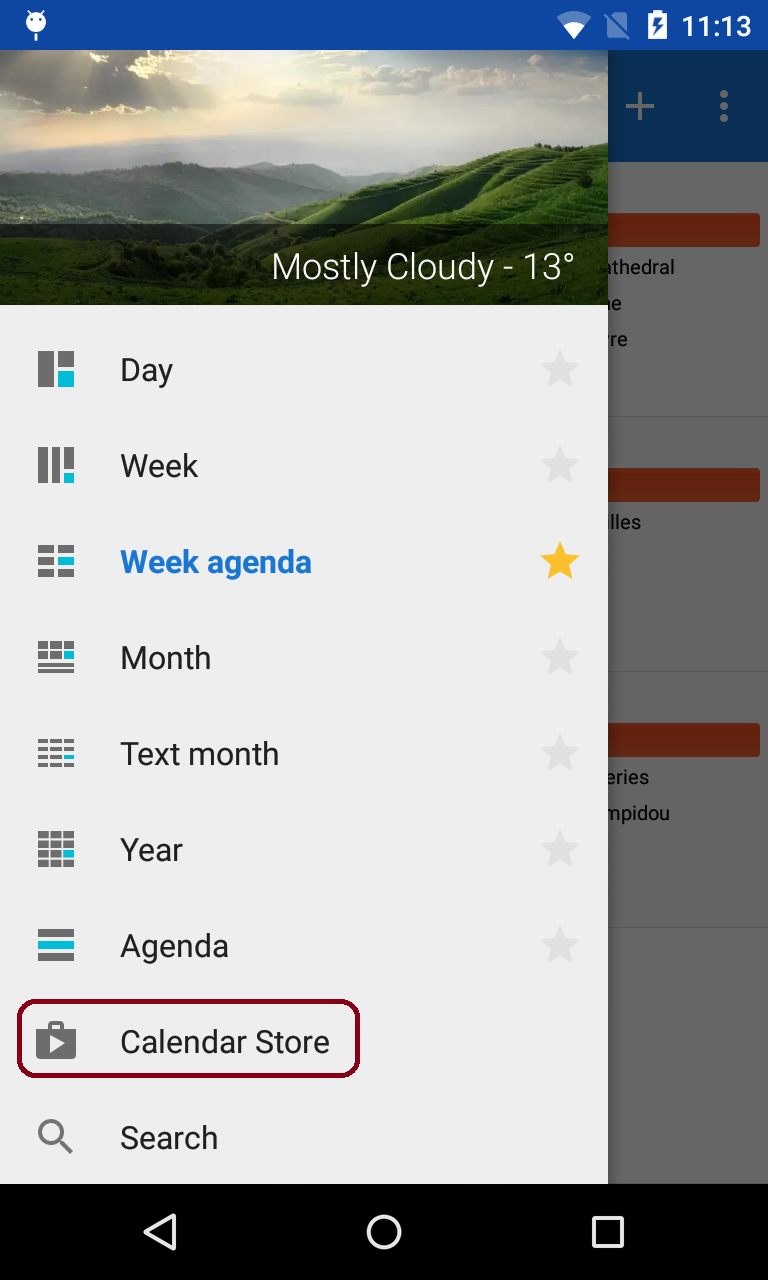Image resolution: width=768 pixels, height=1280 pixels.
Task: Set Agenda view as favorite
Action: [560, 946]
